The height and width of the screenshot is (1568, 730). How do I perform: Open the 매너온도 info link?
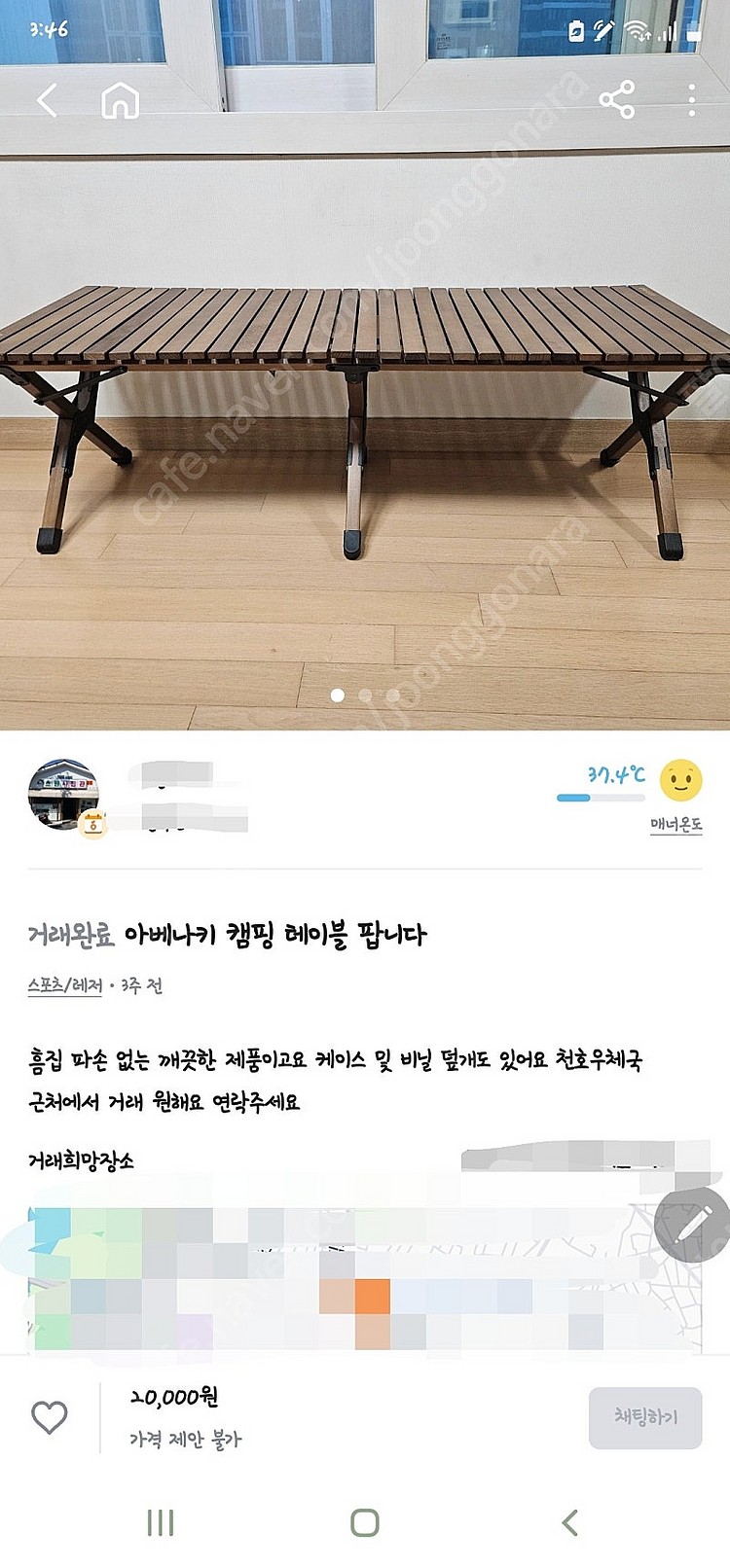point(675,825)
